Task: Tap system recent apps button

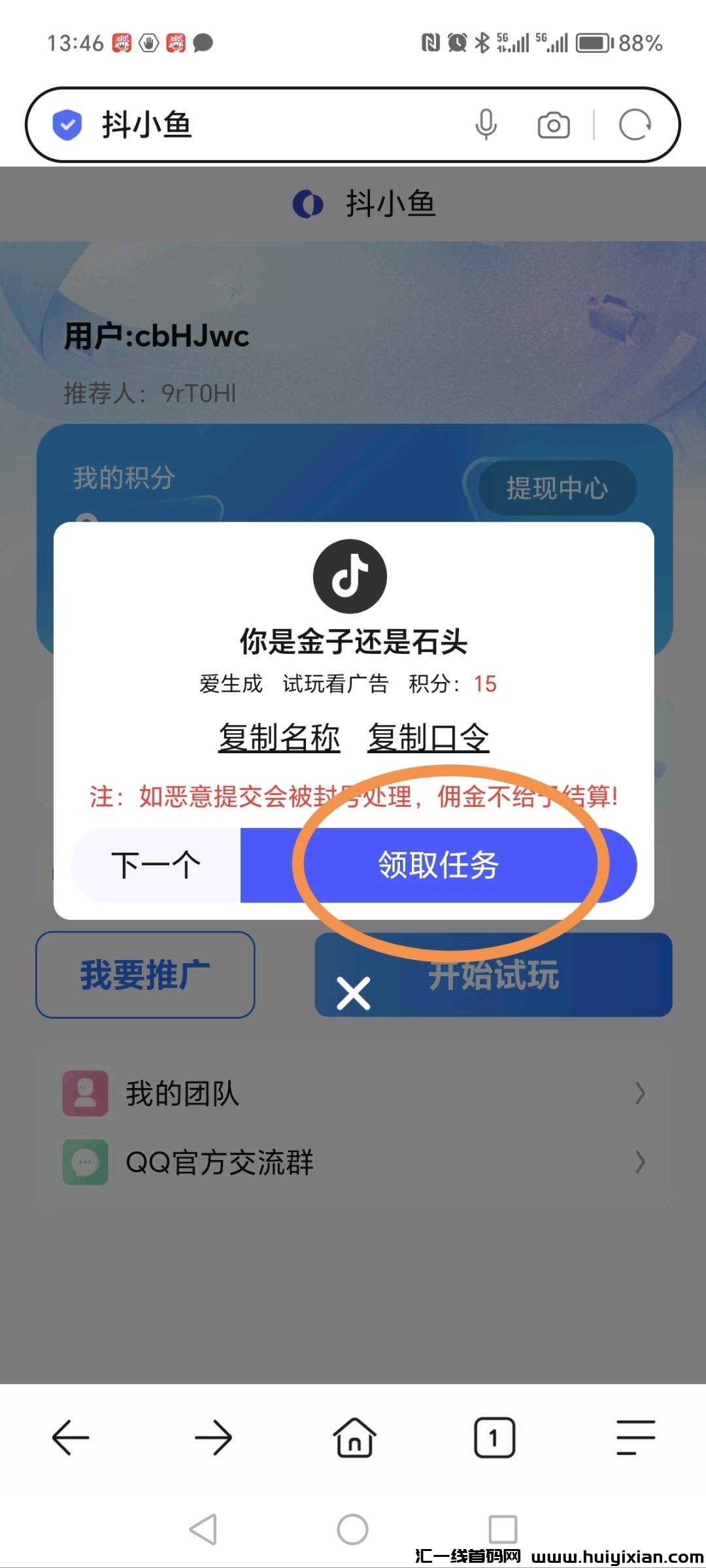Action: click(x=503, y=1529)
